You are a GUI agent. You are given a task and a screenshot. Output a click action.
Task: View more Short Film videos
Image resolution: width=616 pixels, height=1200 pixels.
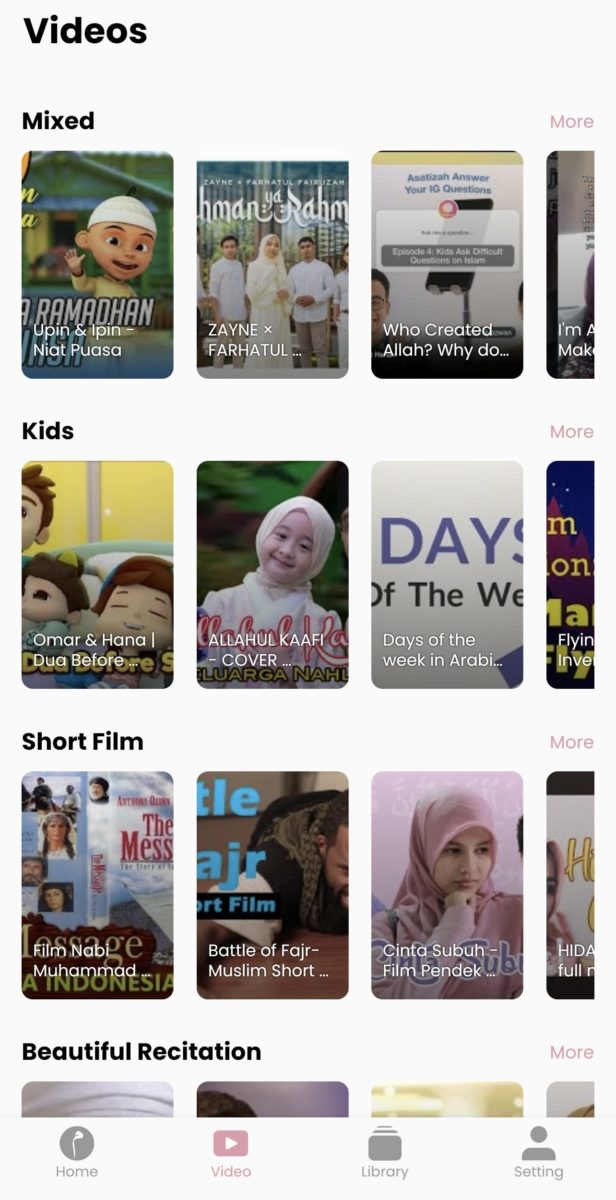click(571, 742)
